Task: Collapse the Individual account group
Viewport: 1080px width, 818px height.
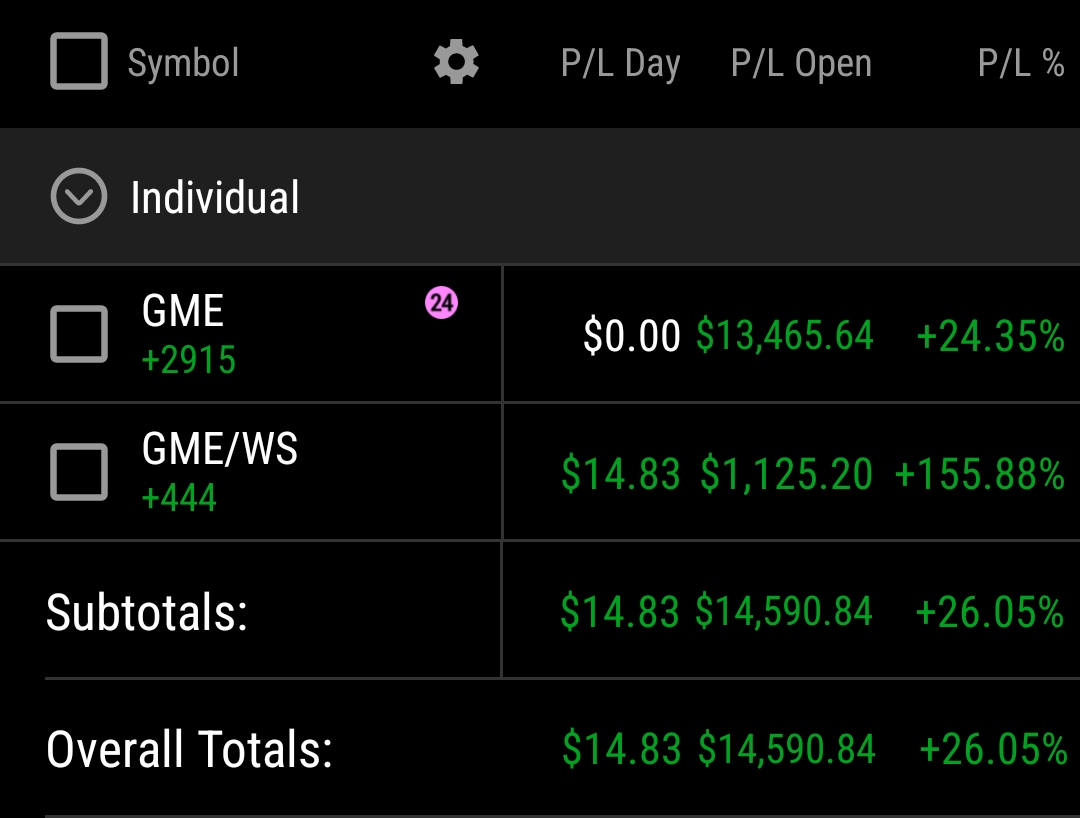Action: pos(78,197)
